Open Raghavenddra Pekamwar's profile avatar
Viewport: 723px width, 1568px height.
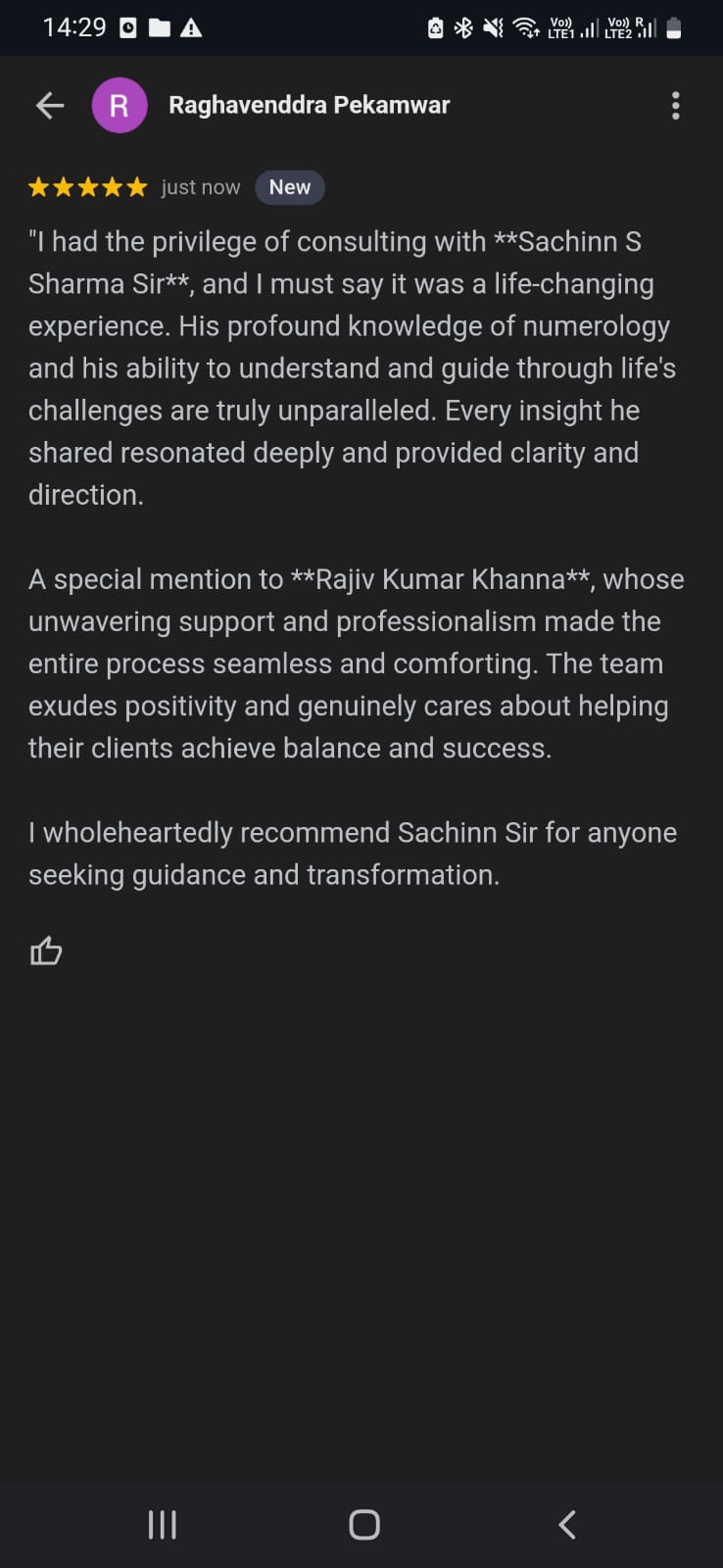pyautogui.click(x=120, y=105)
